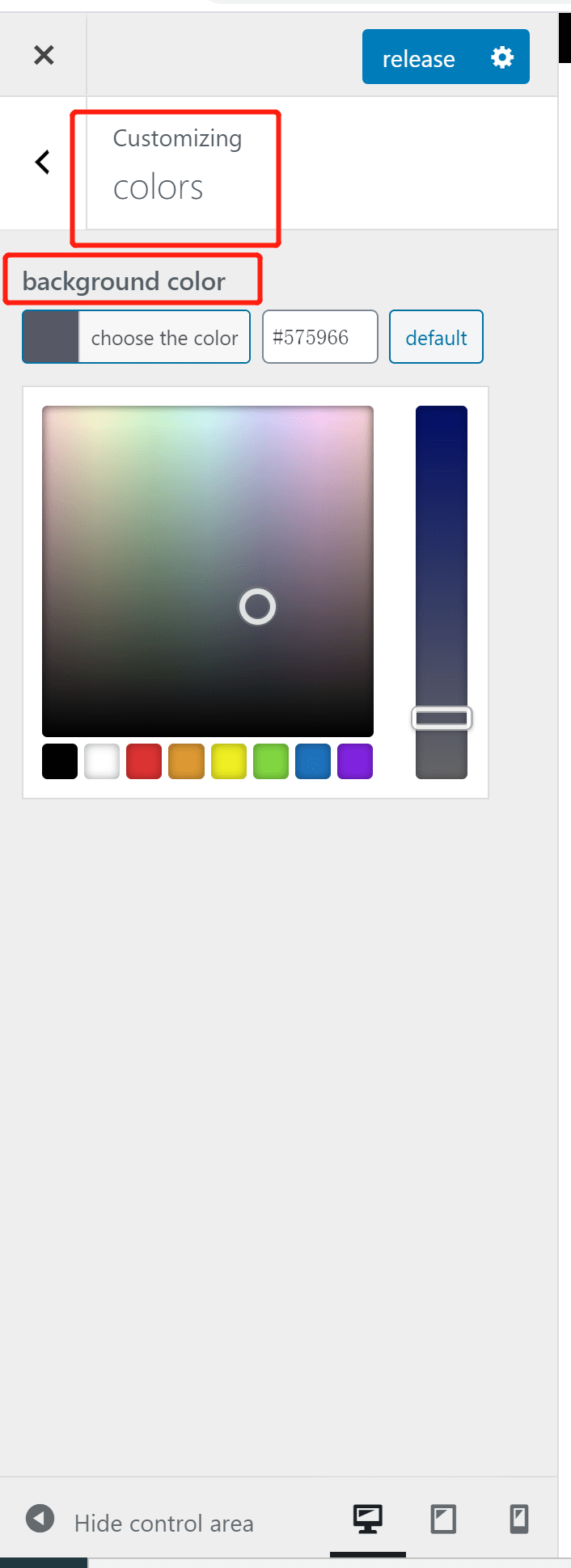Switch to tablet preview mode
This screenshot has height=1568, width=571.
[x=443, y=1520]
